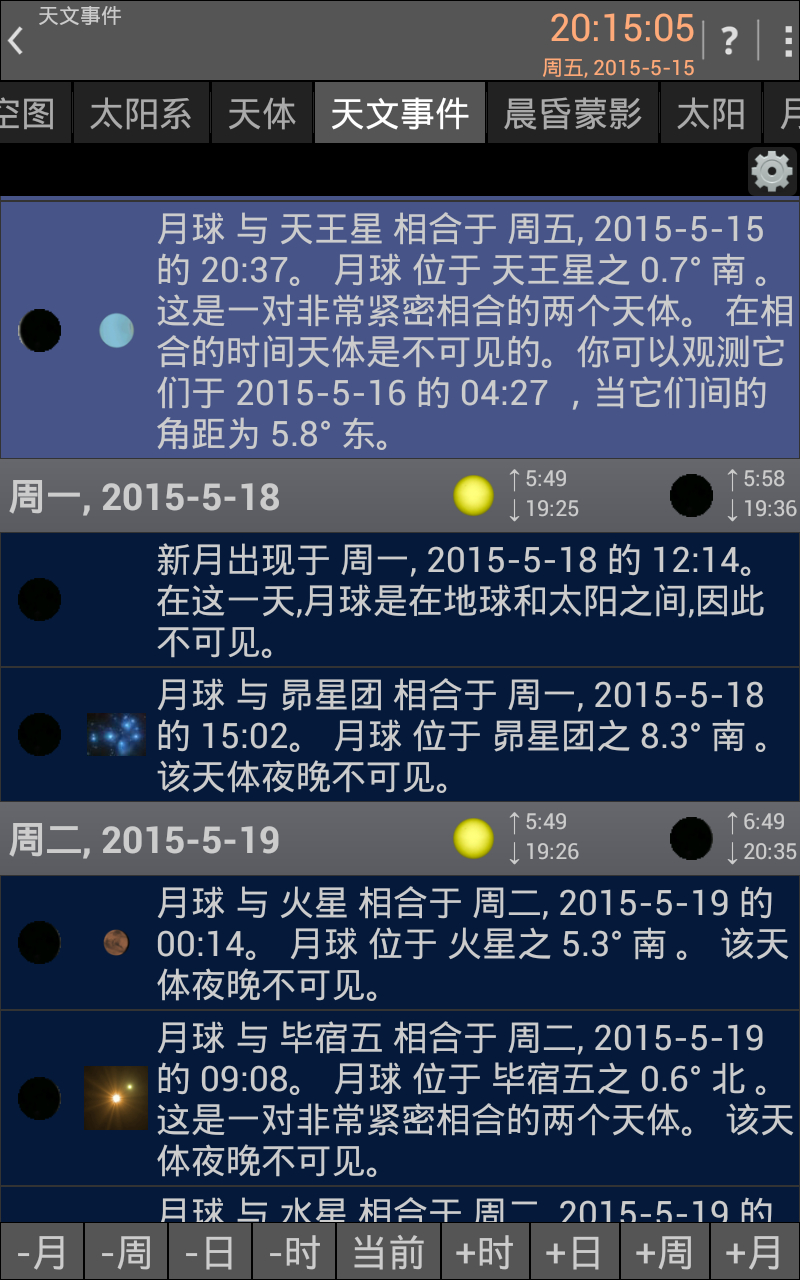Screen dimensions: 800x1280
Task: Open the help question mark
Action: pyautogui.click(x=730, y=41)
